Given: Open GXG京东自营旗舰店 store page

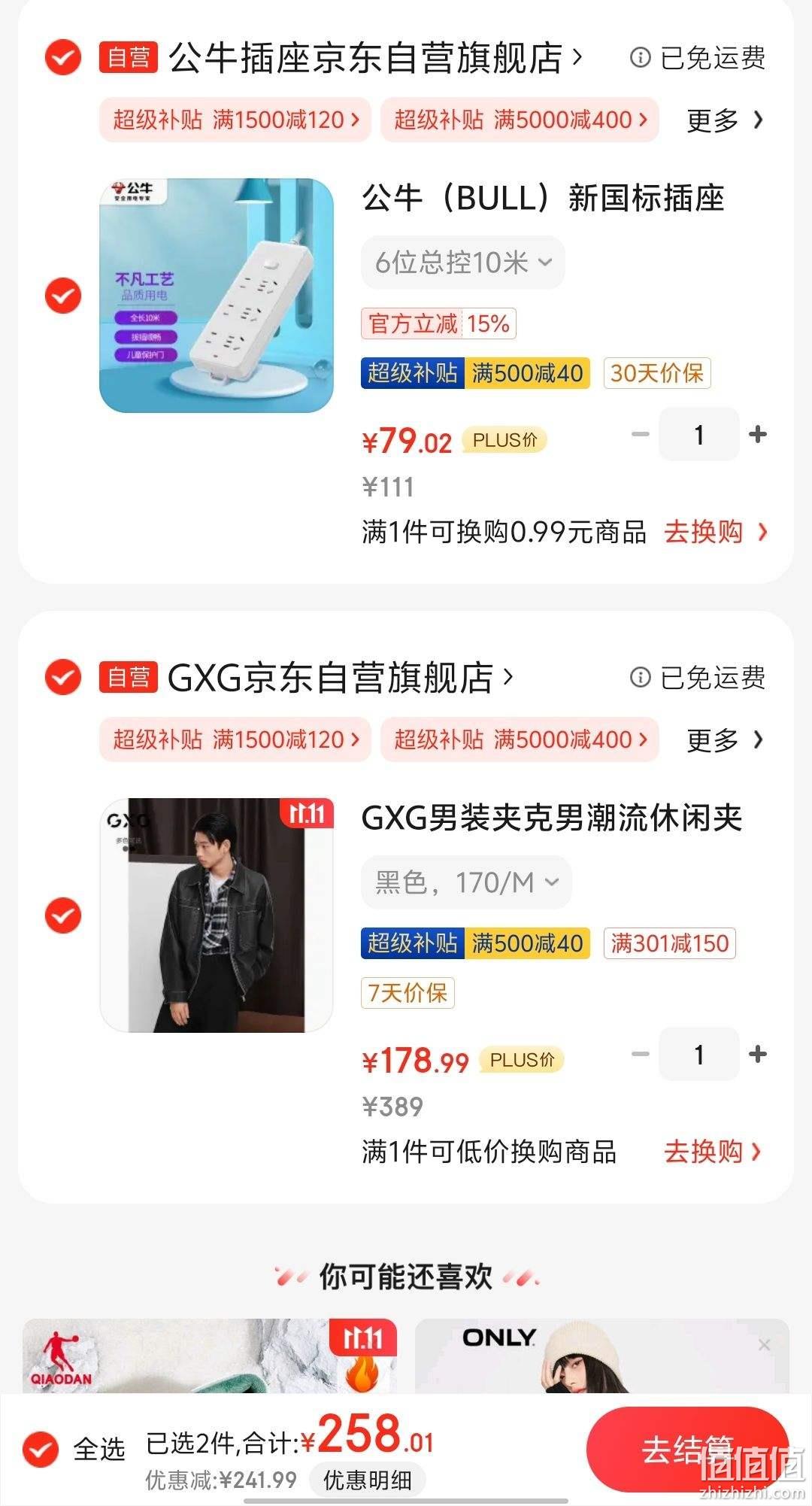Looking at the screenshot, I should point(341,678).
